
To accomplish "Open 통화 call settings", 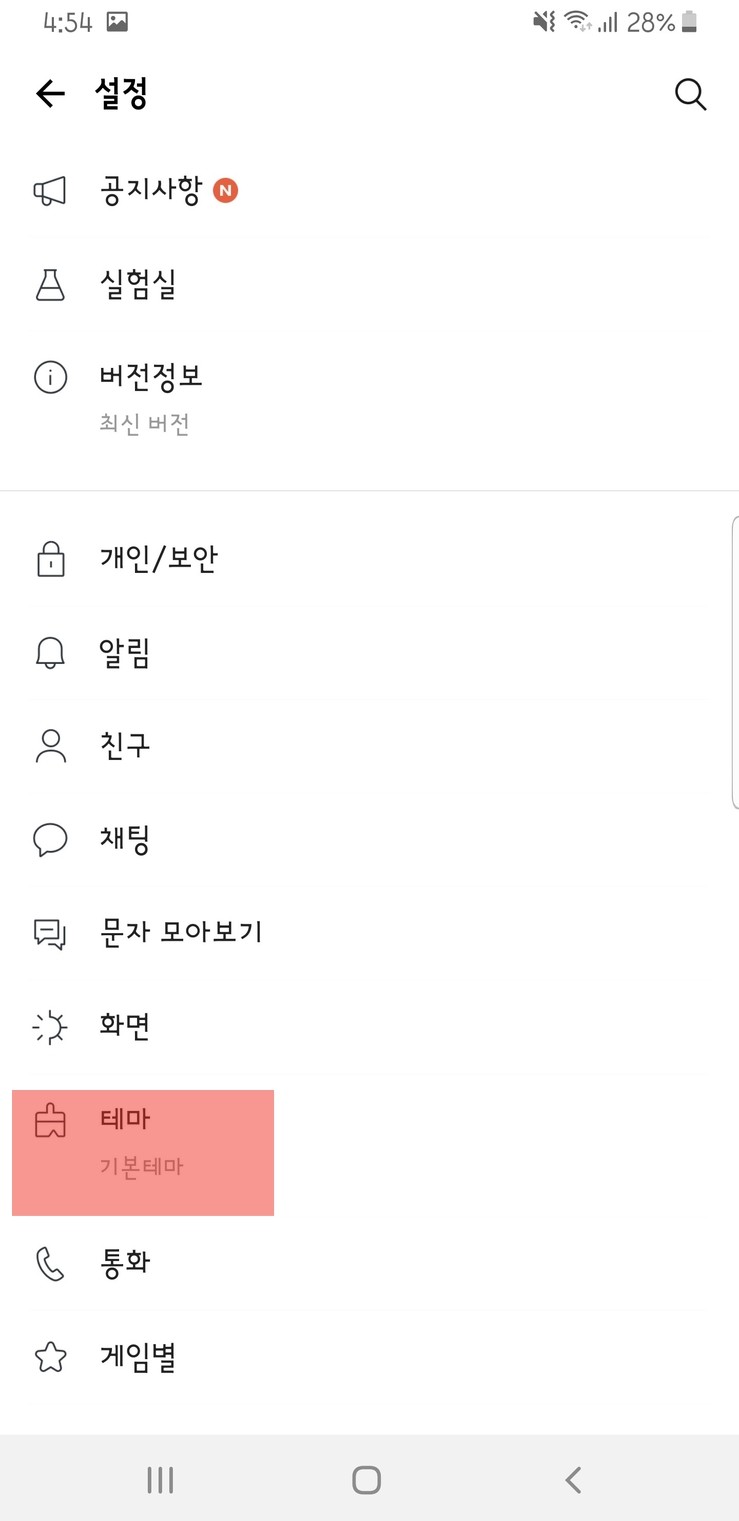I will pyautogui.click(x=125, y=1263).
